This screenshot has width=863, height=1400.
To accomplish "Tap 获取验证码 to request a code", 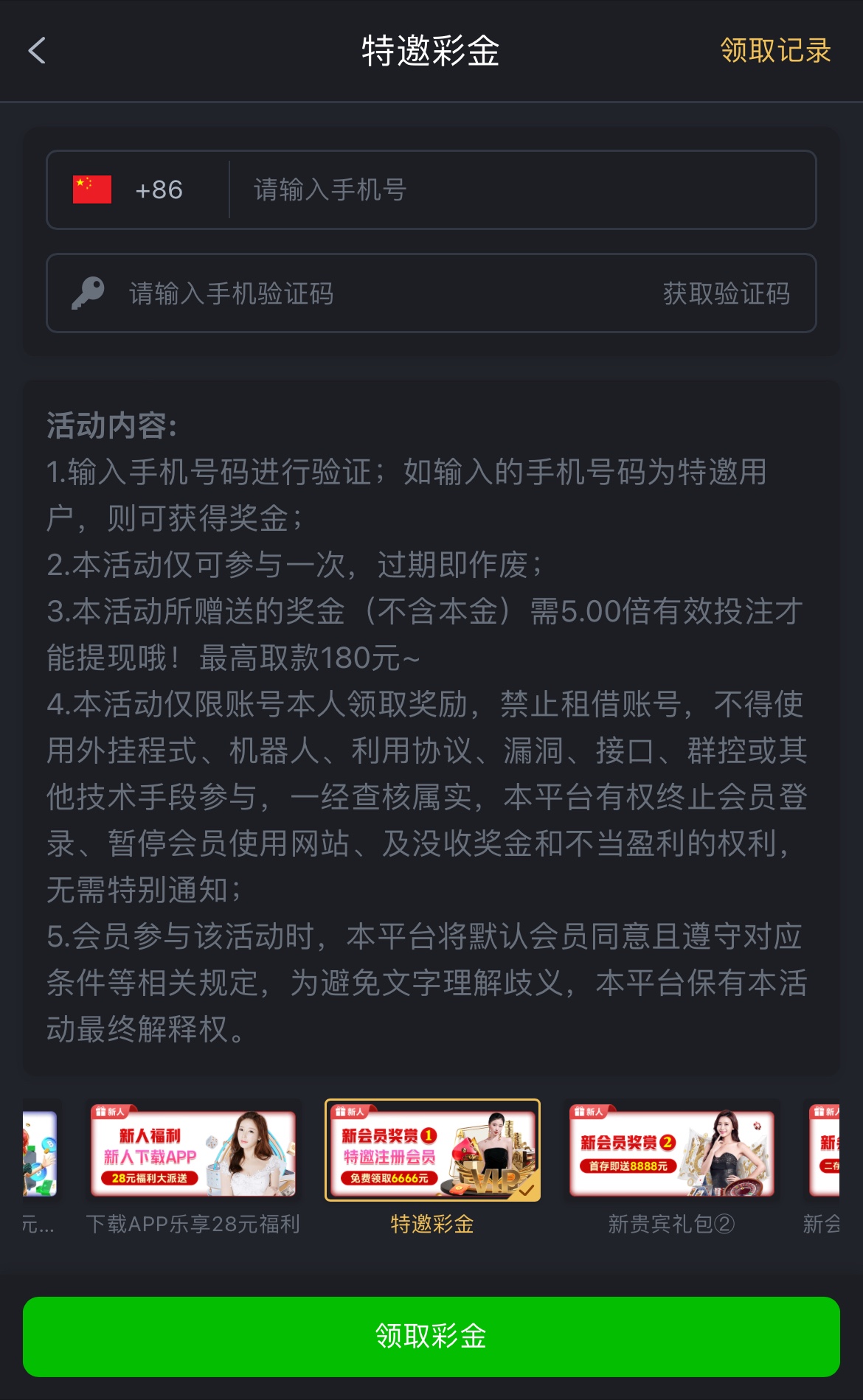I will point(726,294).
